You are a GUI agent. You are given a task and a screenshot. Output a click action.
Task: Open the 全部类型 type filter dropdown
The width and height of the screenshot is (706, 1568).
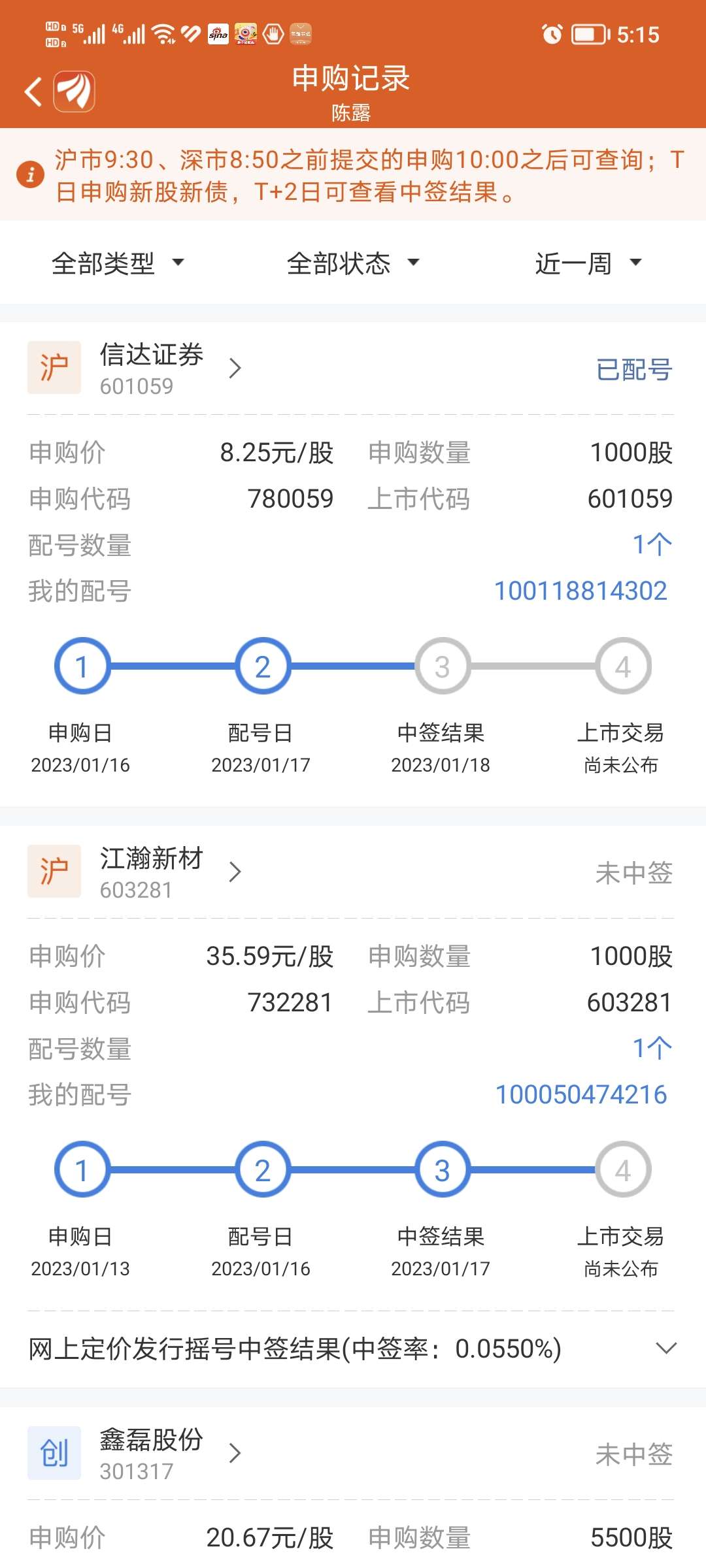(x=118, y=263)
